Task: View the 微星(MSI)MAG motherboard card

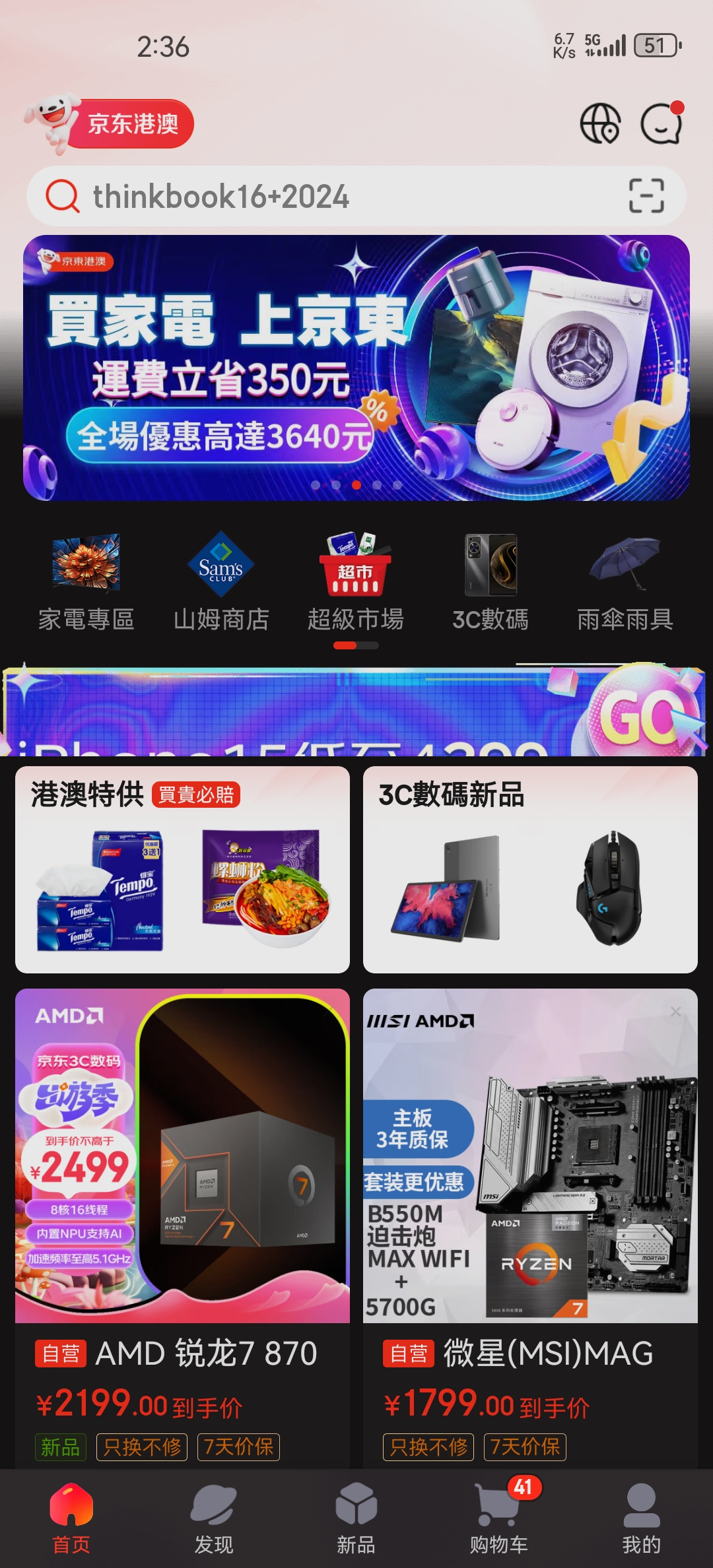Action: (530, 1227)
